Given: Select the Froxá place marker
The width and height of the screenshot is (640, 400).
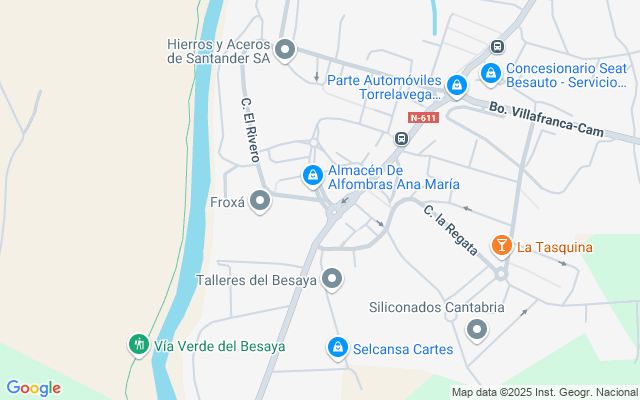Looking at the screenshot, I should [x=261, y=202].
